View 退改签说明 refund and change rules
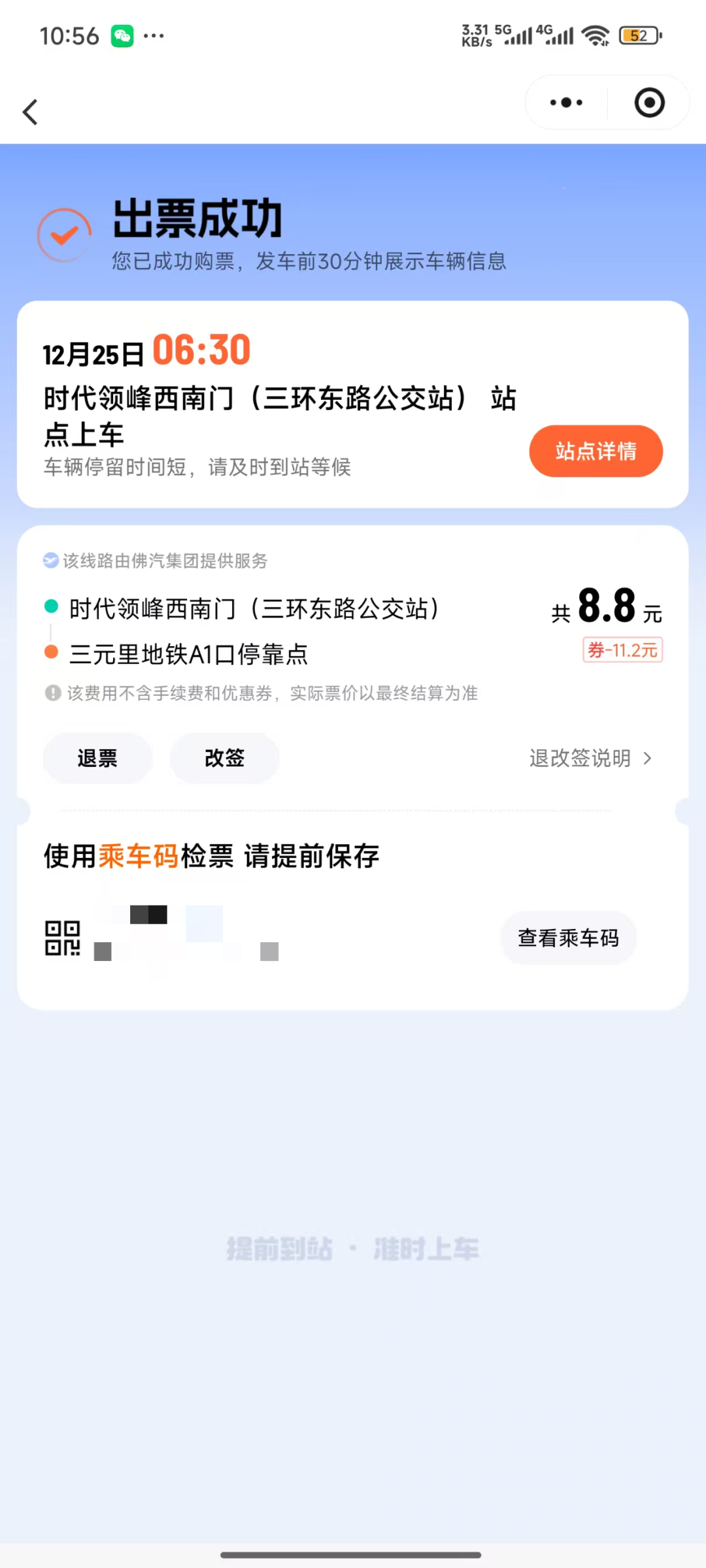This screenshot has width=706, height=1568. tap(590, 758)
